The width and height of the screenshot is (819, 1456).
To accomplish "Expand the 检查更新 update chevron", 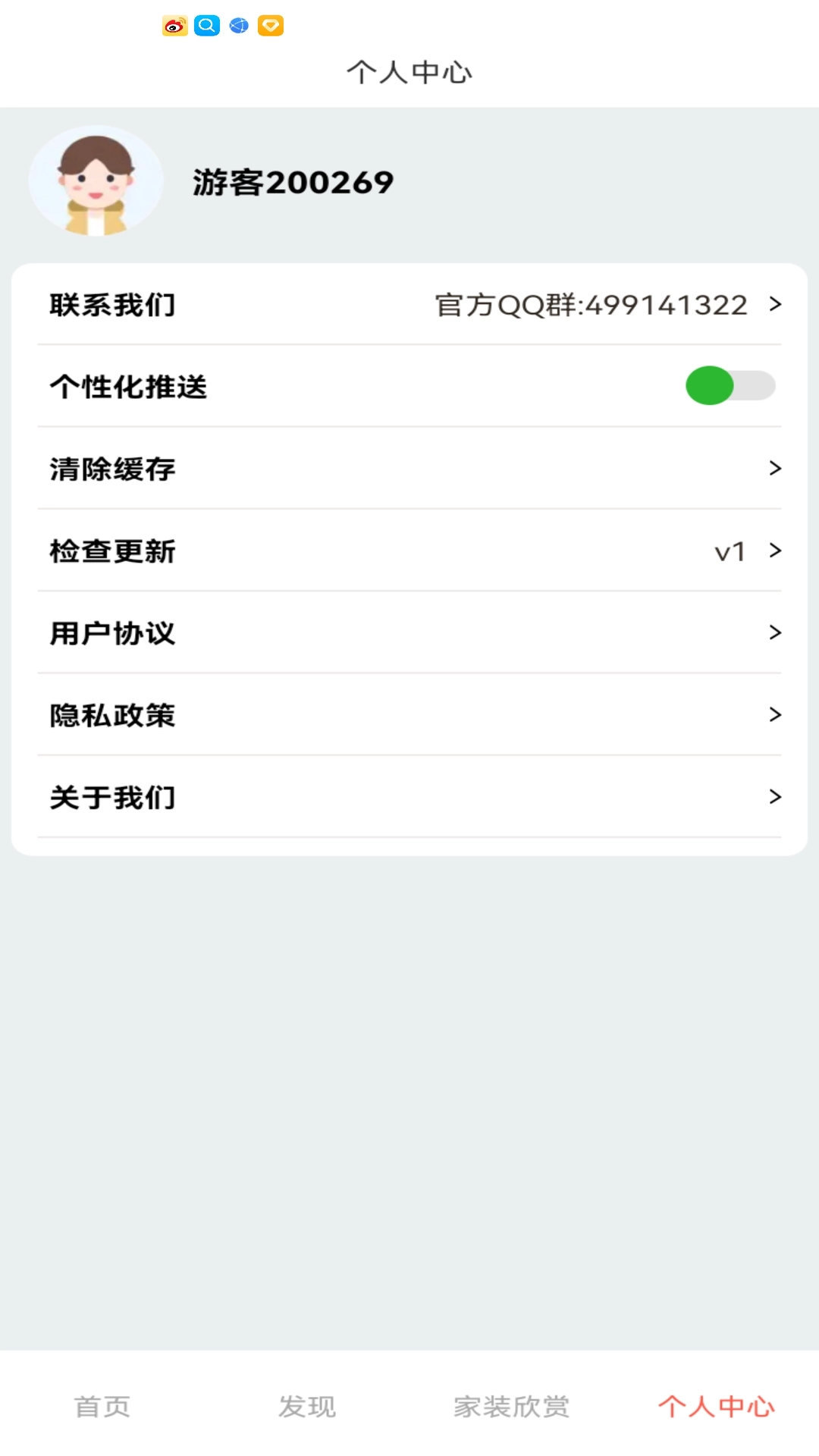I will click(x=775, y=551).
